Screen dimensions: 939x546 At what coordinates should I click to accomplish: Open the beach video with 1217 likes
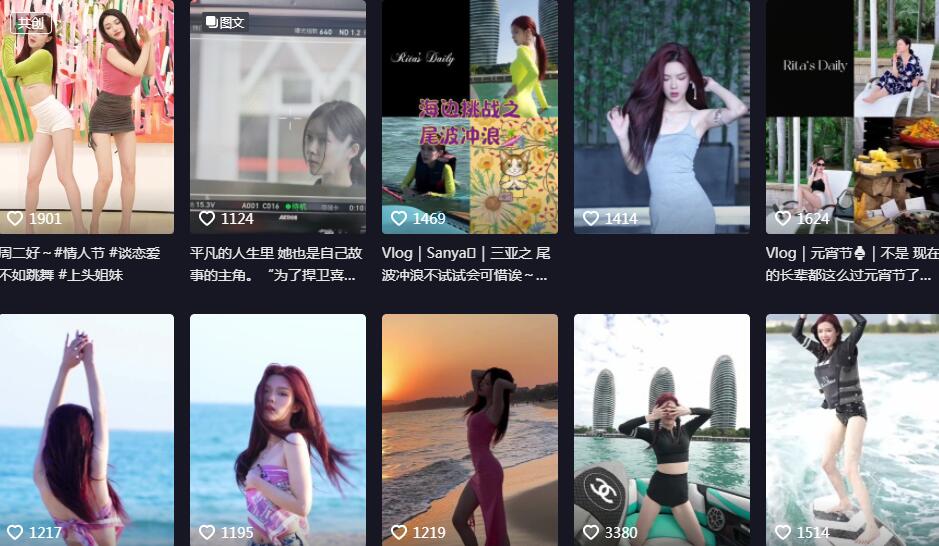86,430
